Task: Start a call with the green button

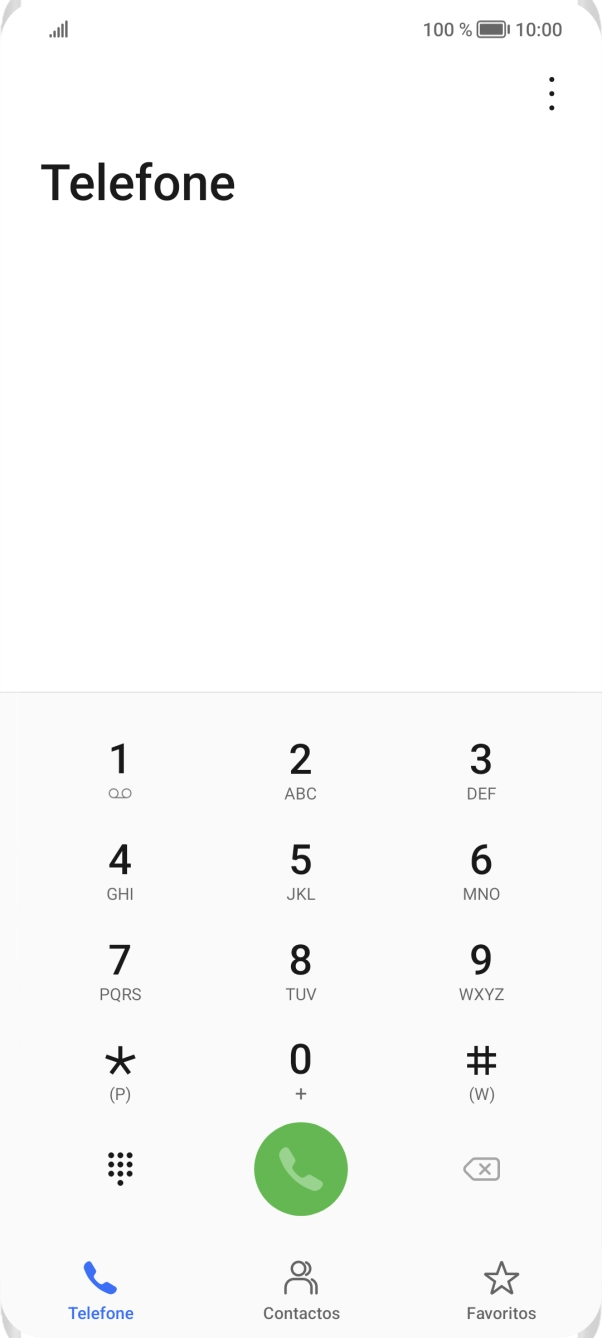Action: point(301,1169)
